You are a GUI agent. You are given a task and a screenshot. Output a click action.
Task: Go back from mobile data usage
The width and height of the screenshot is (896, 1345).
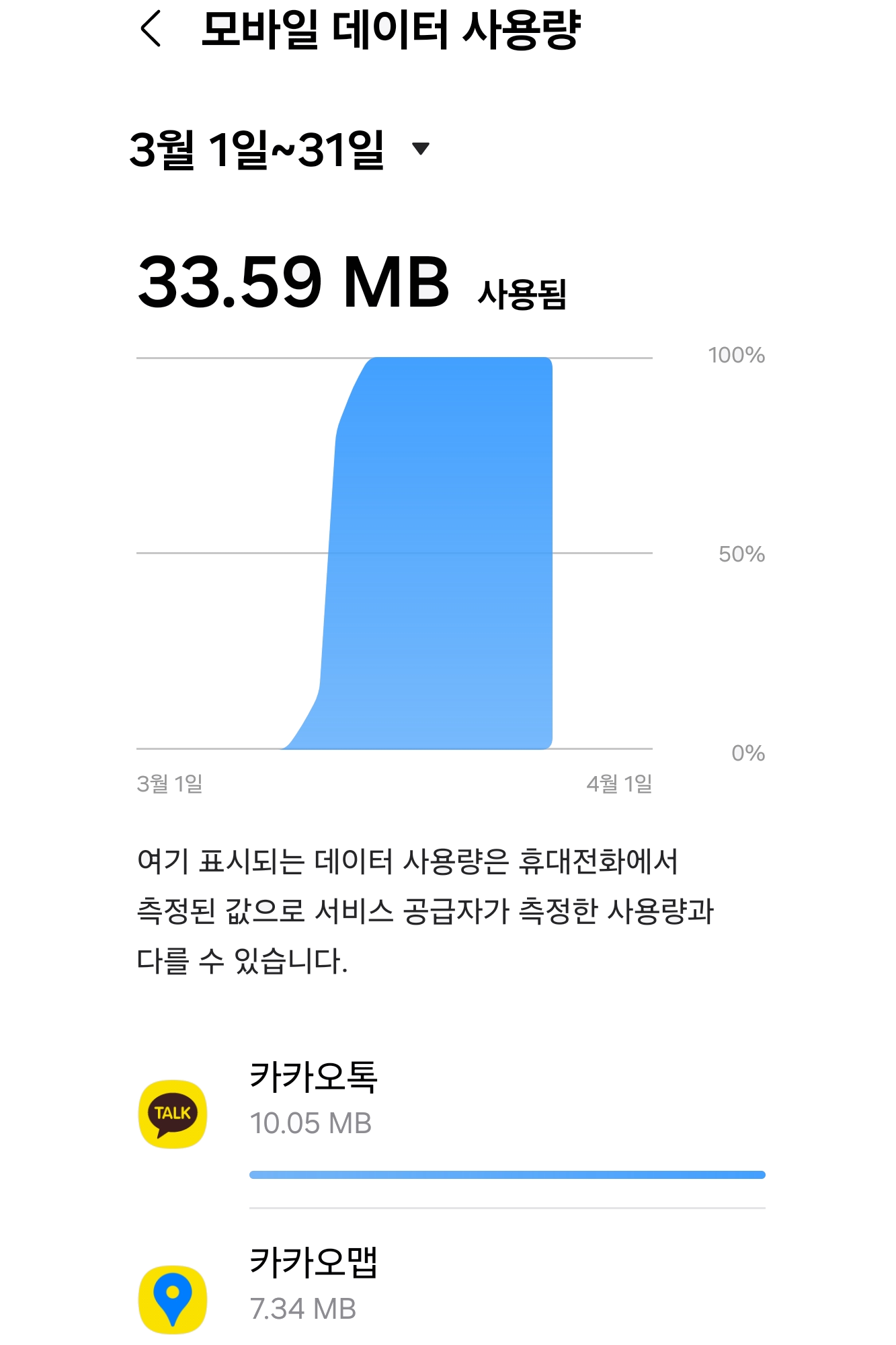(x=151, y=30)
